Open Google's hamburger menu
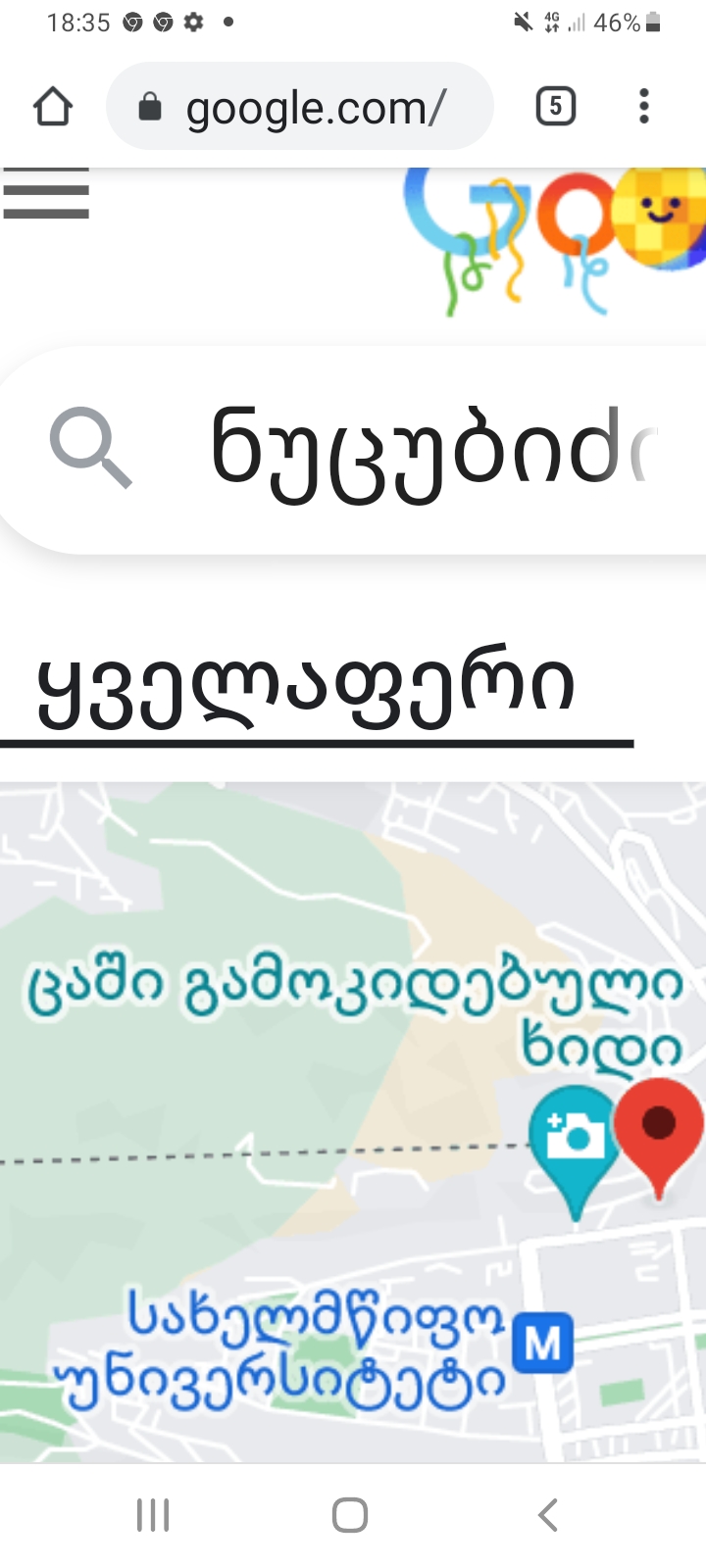Image resolution: width=706 pixels, height=1568 pixels. coord(46,194)
